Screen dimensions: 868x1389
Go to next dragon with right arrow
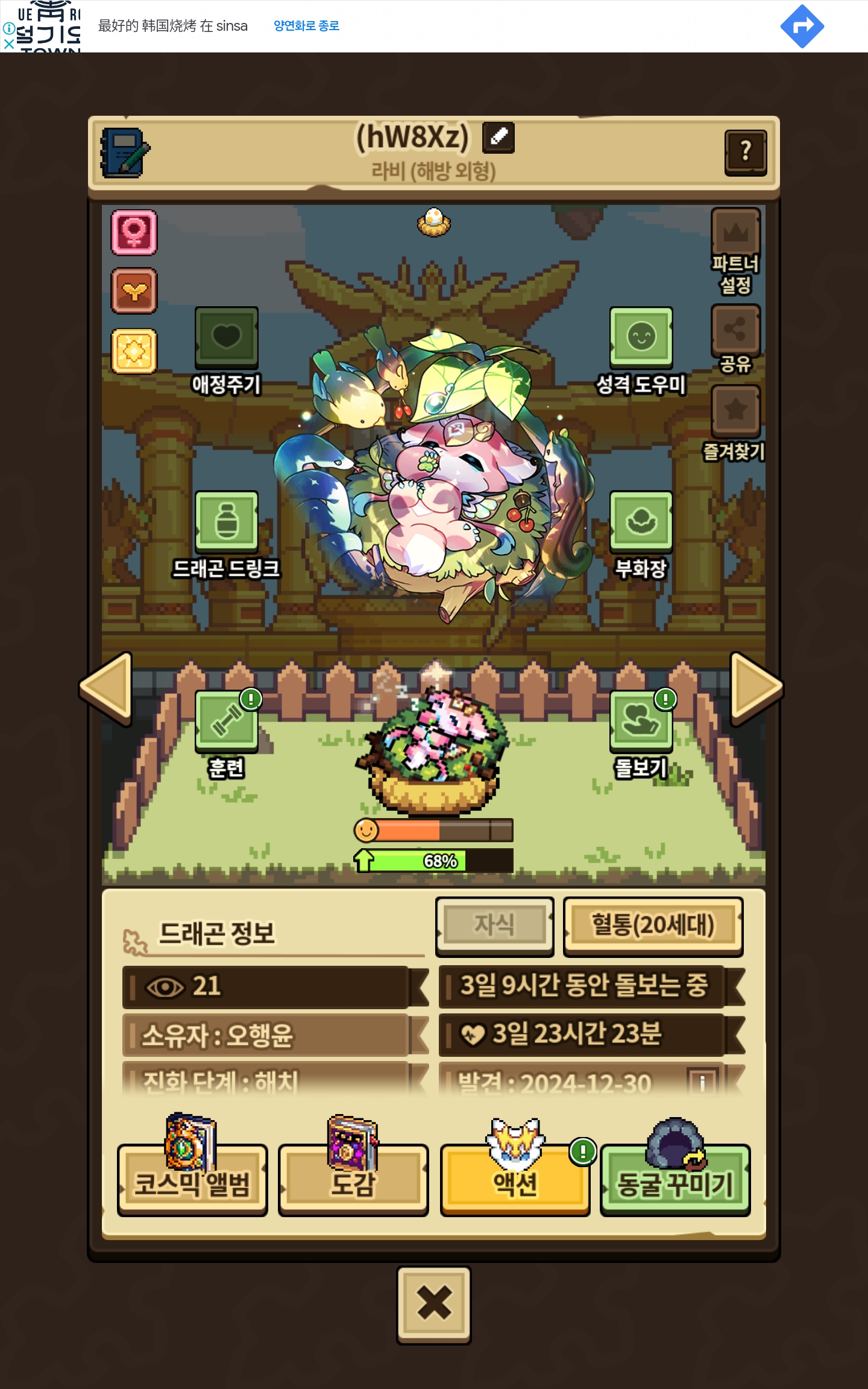click(x=755, y=687)
